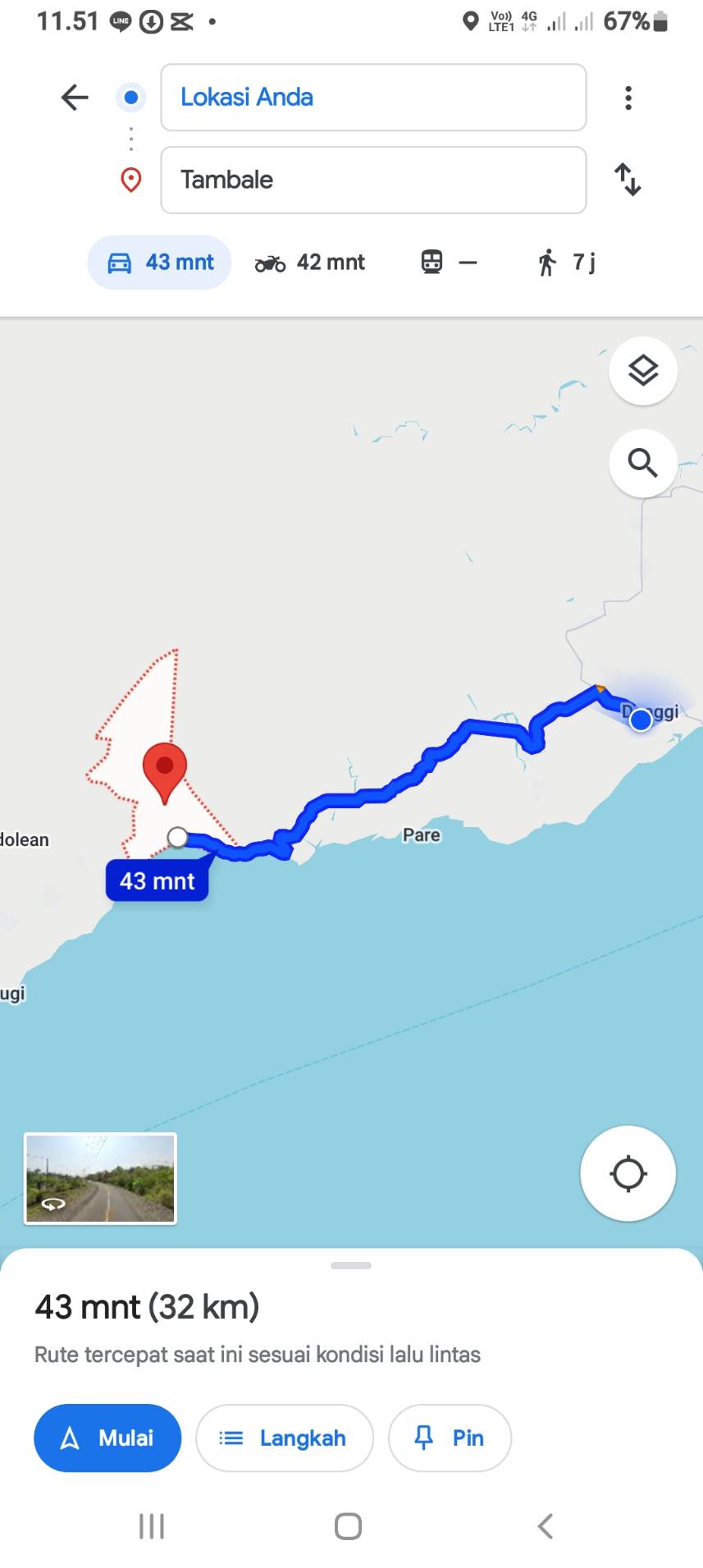The height and width of the screenshot is (1568, 703).
Task: Open the three-dot overflow menu
Action: [628, 98]
